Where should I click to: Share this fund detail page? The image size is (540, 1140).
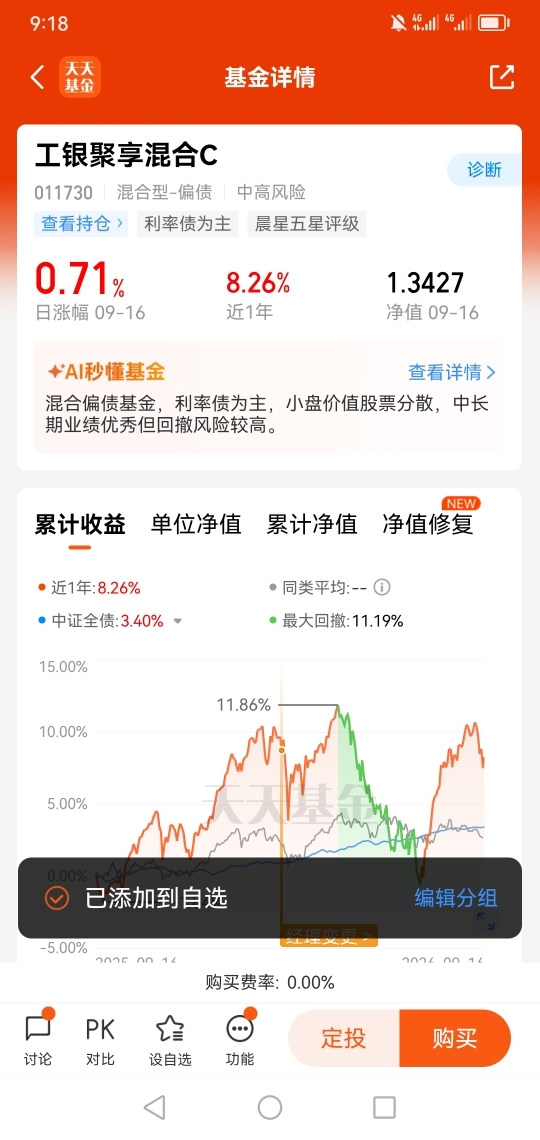pos(501,77)
